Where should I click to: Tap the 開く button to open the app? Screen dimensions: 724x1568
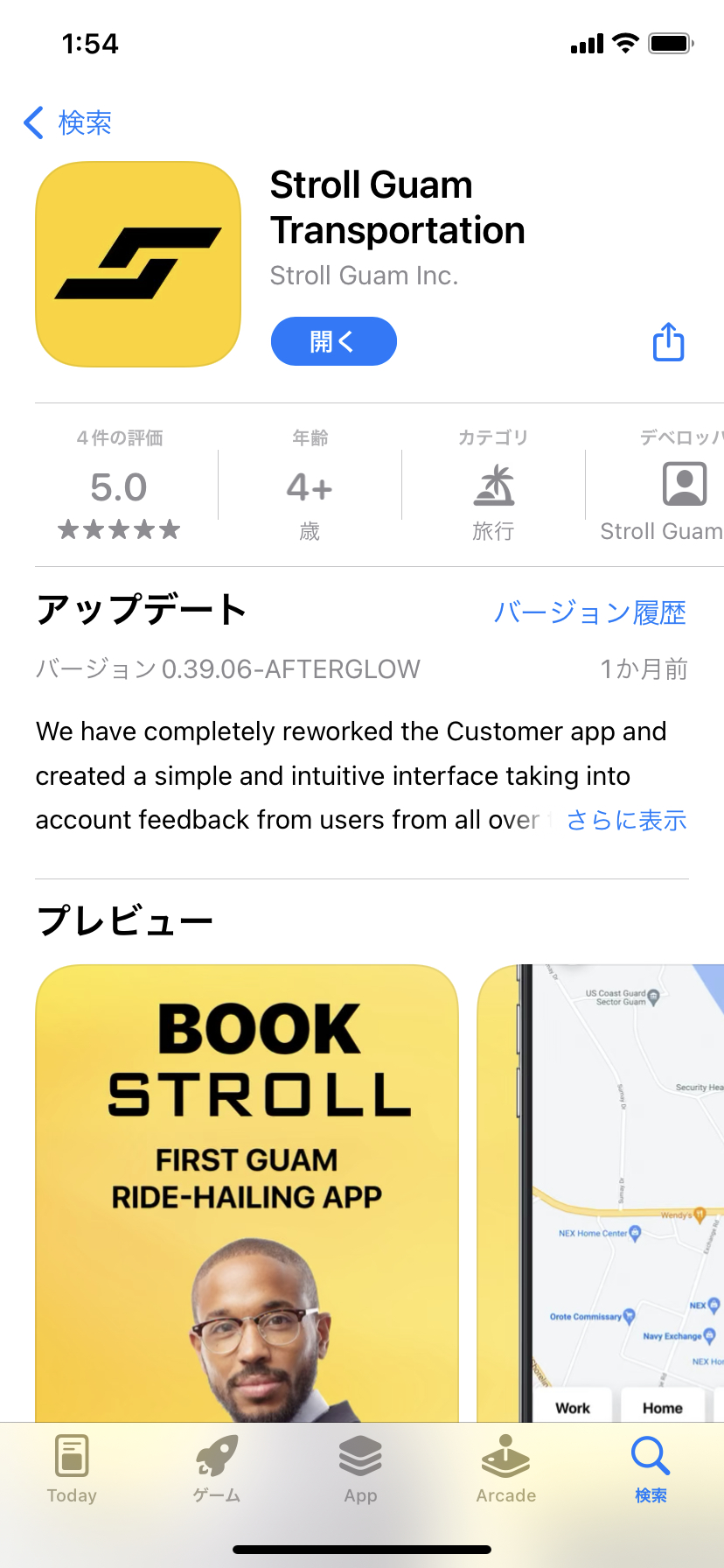(x=334, y=341)
